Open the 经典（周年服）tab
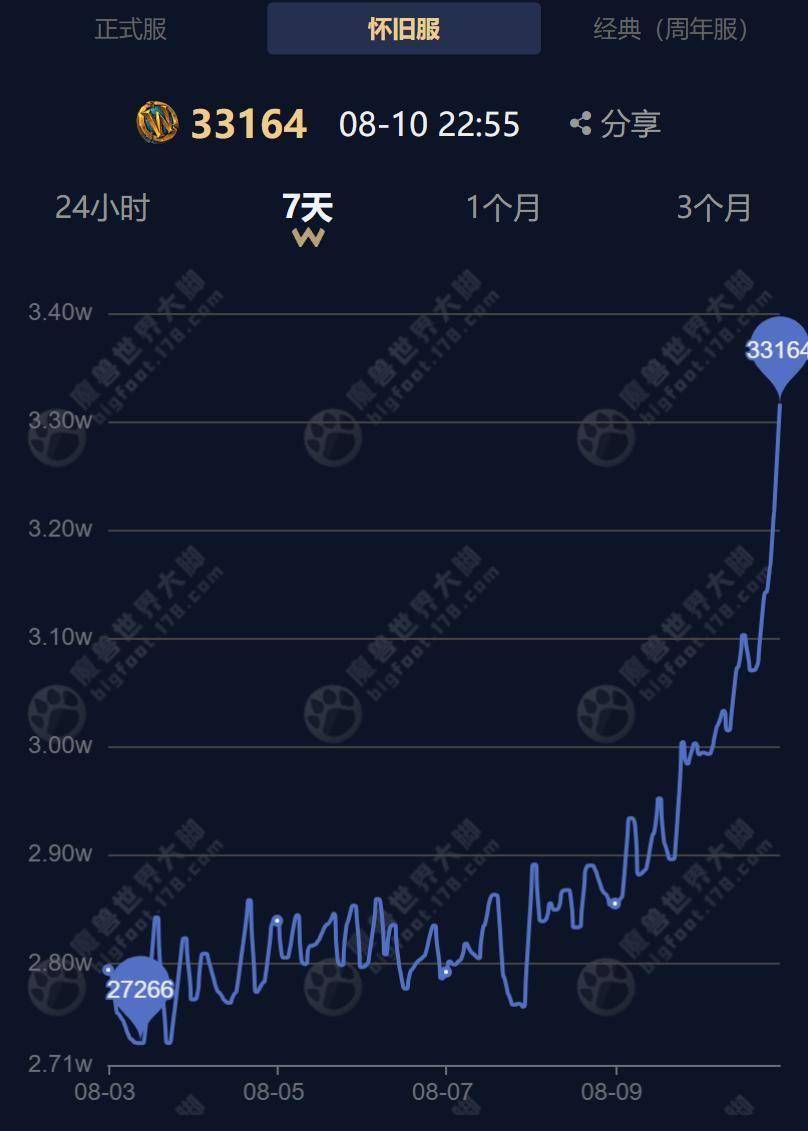The height and width of the screenshot is (1131, 808). coord(671,29)
